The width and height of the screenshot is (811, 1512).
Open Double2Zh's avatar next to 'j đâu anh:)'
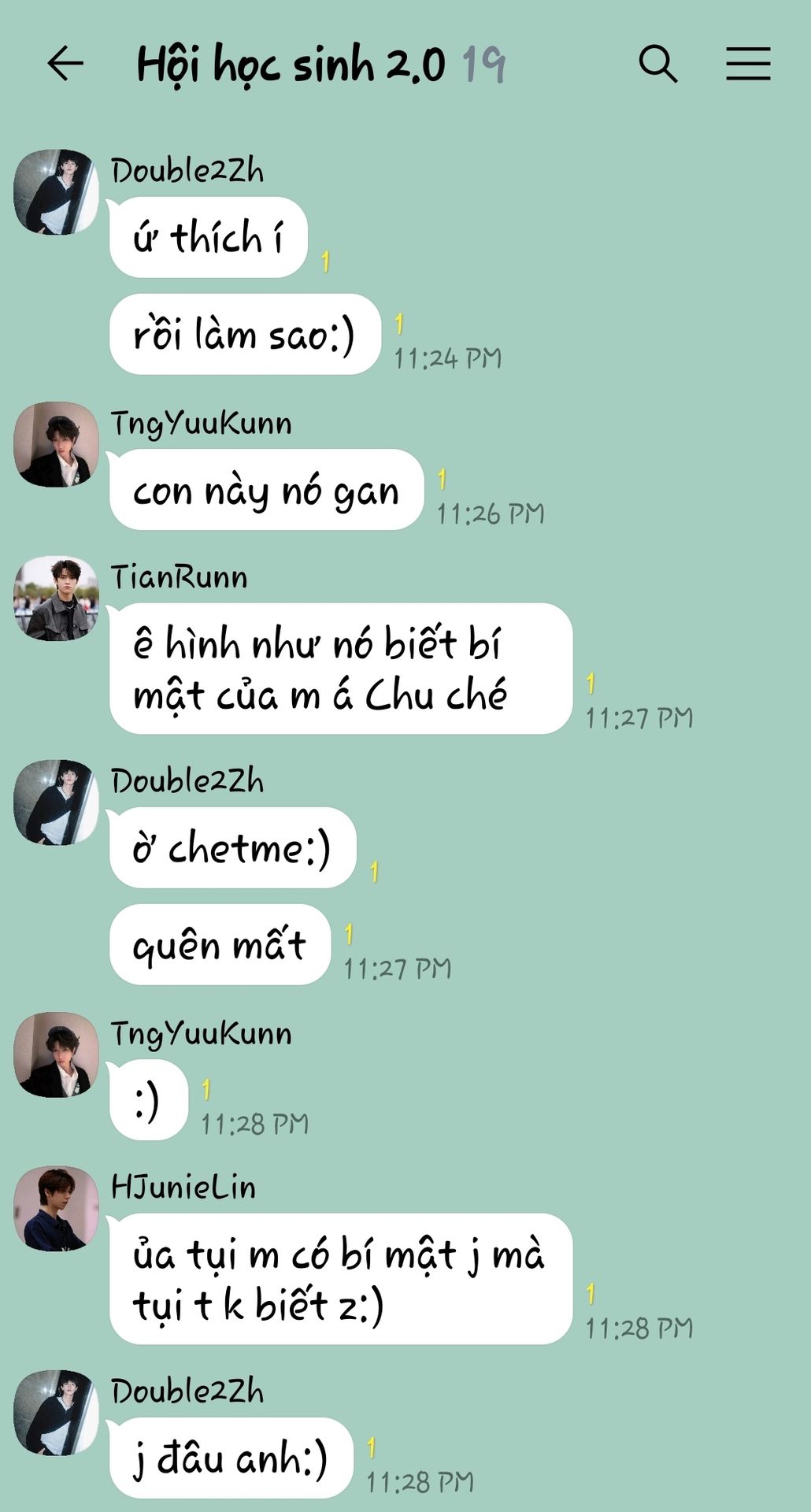tap(56, 1413)
